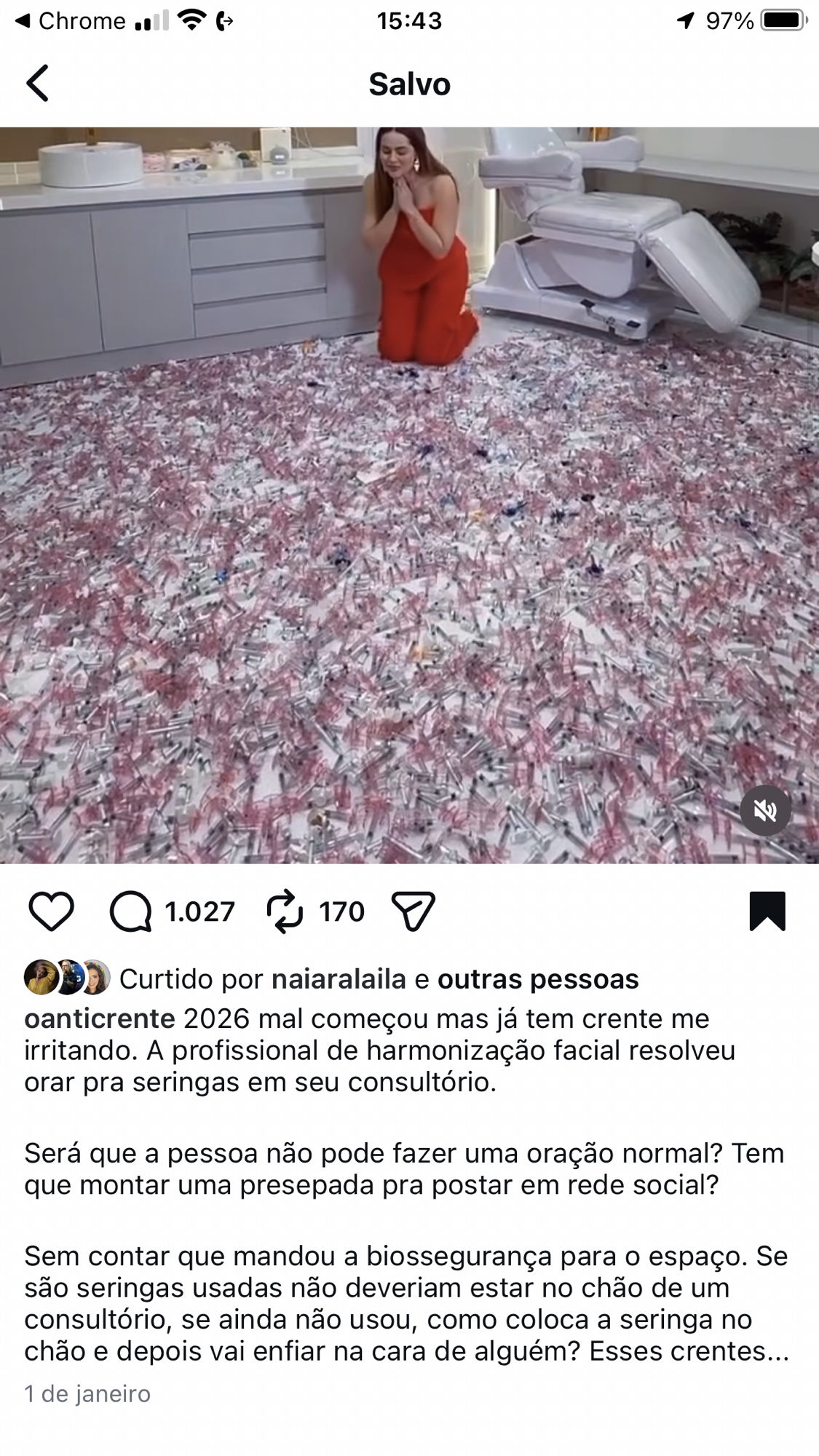The image size is (819, 1456).
Task: Open the oanticrente profile
Action: 100,1018
